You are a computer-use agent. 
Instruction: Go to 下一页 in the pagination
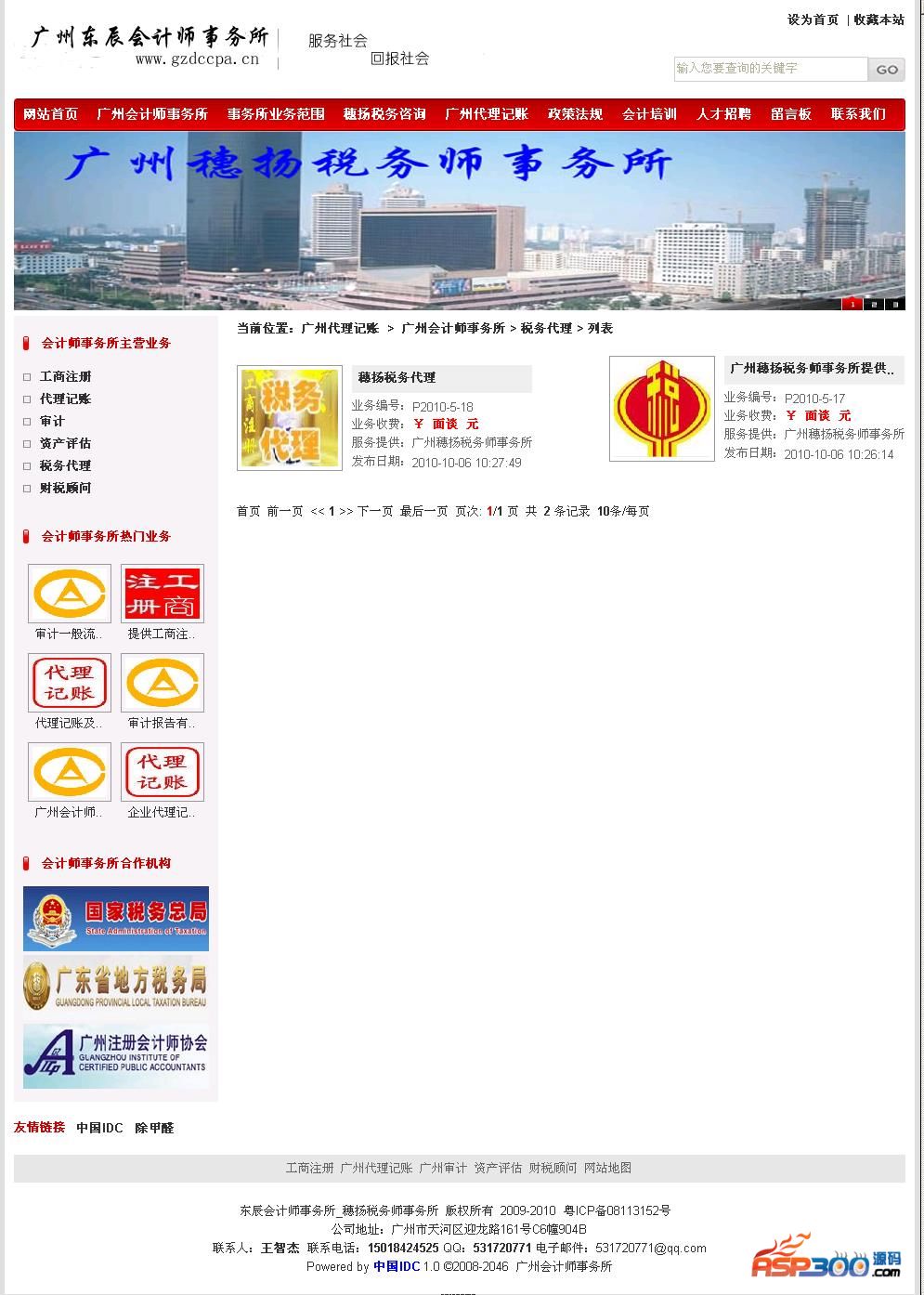pyautogui.click(x=375, y=511)
